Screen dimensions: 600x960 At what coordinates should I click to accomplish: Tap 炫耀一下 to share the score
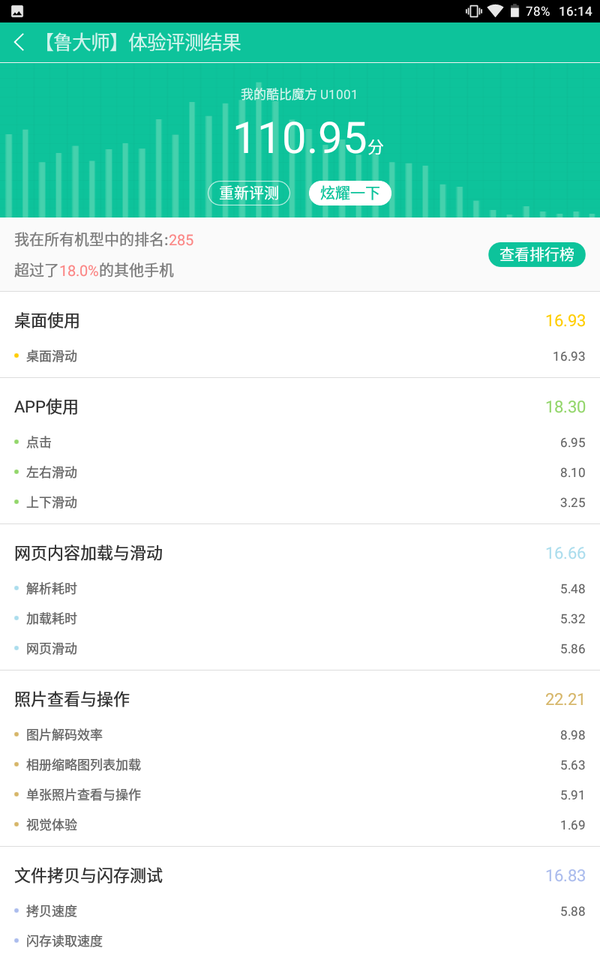350,193
